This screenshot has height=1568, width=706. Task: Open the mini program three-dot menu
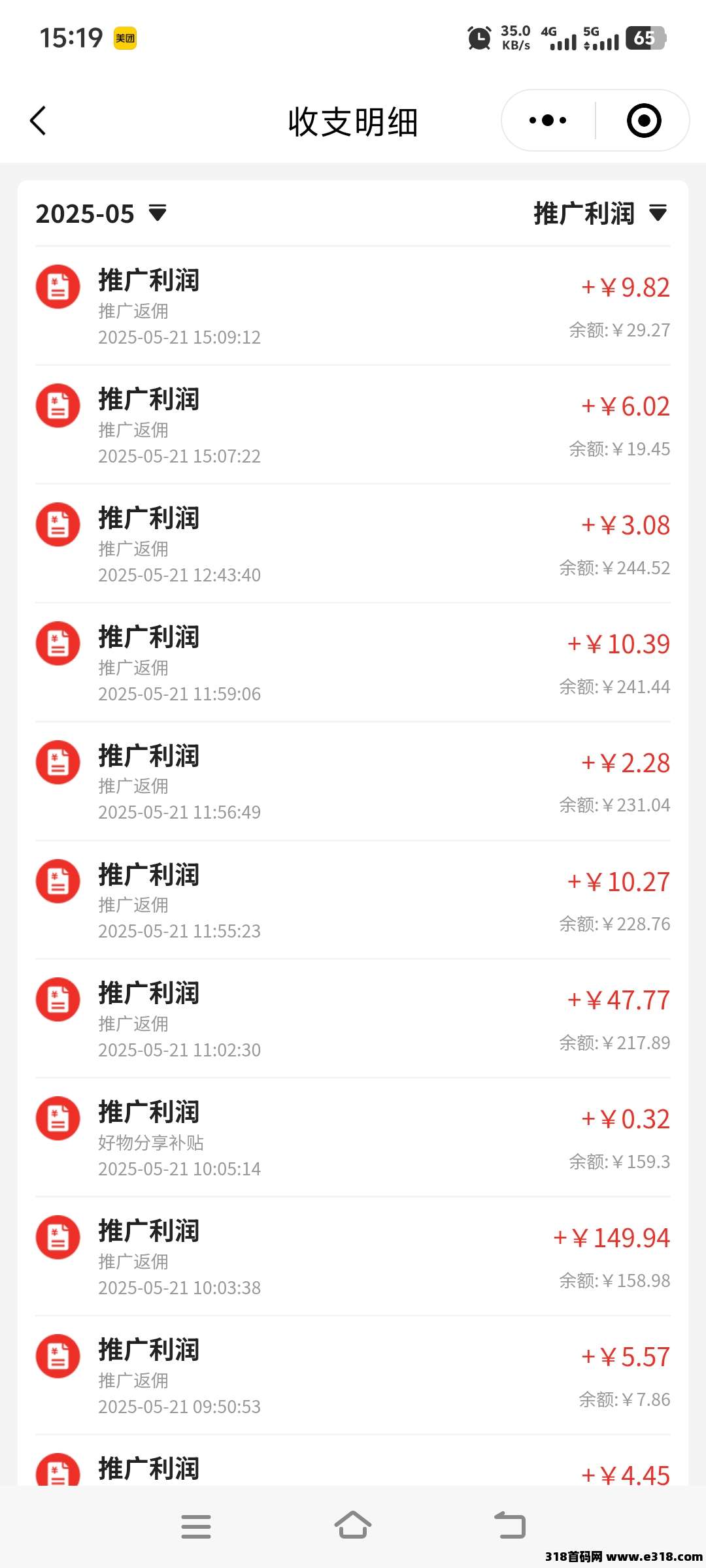(548, 120)
